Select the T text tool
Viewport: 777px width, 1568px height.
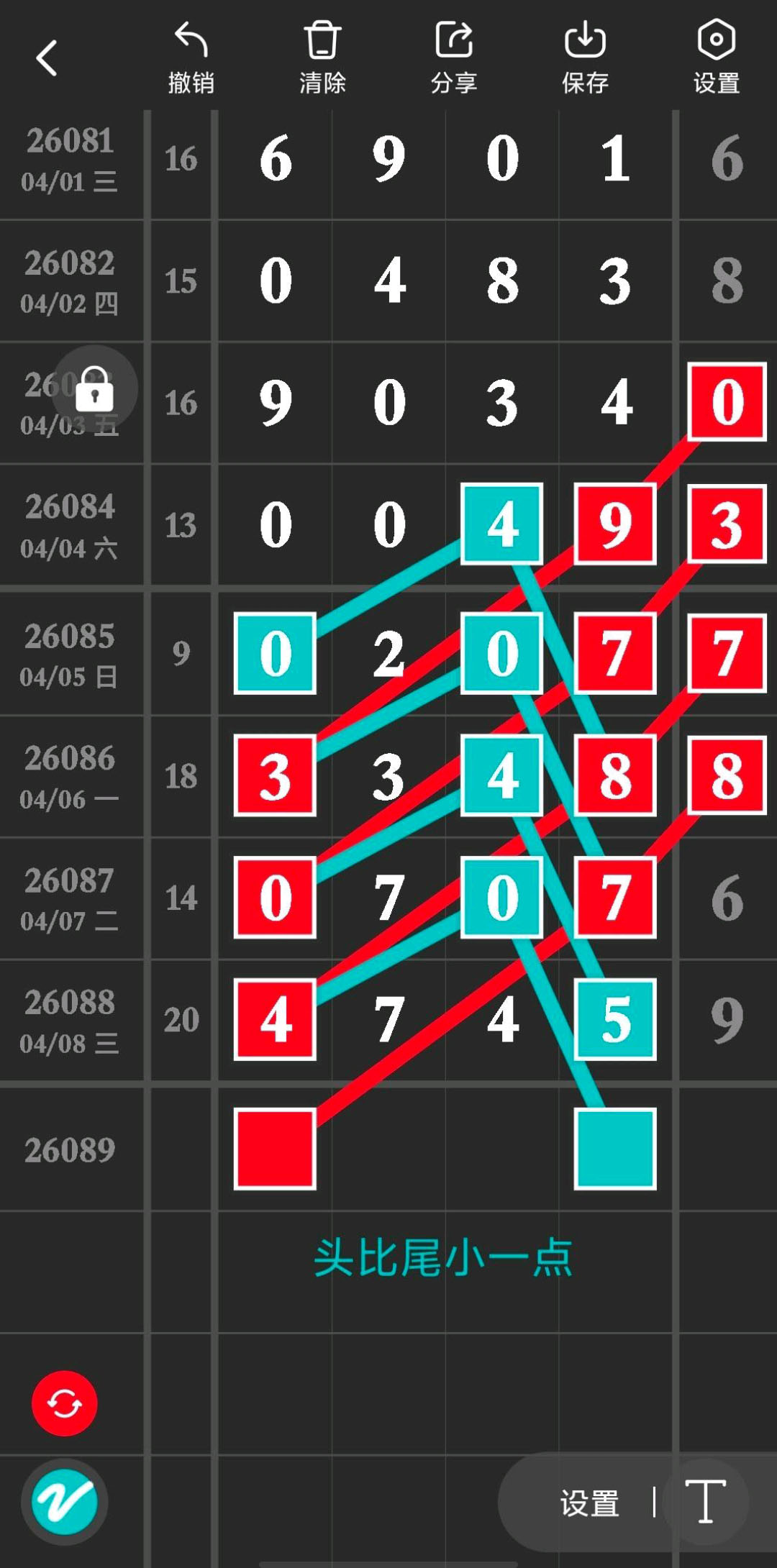pos(705,1502)
